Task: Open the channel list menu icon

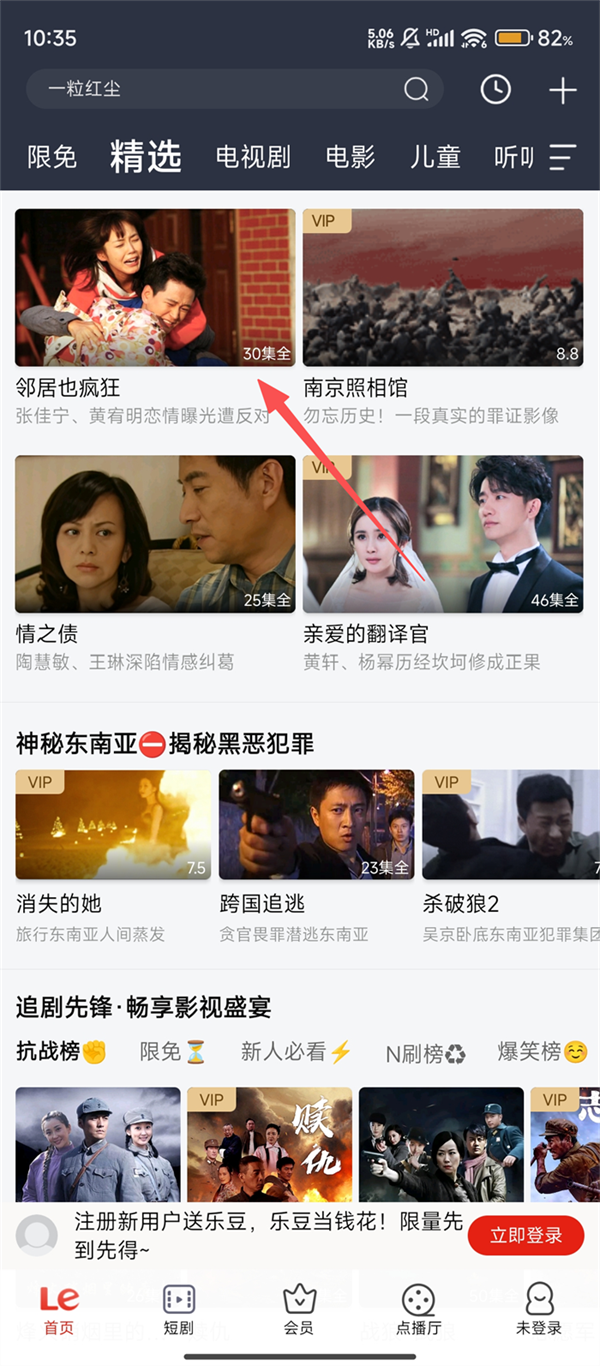Action: coord(563,157)
